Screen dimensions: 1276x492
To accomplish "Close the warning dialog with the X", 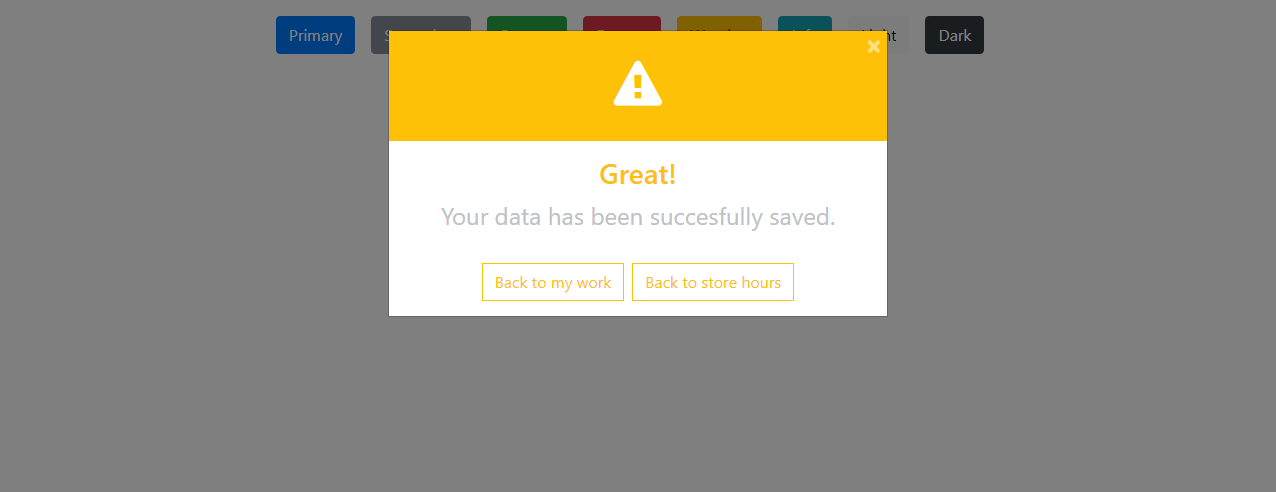I will [873, 47].
